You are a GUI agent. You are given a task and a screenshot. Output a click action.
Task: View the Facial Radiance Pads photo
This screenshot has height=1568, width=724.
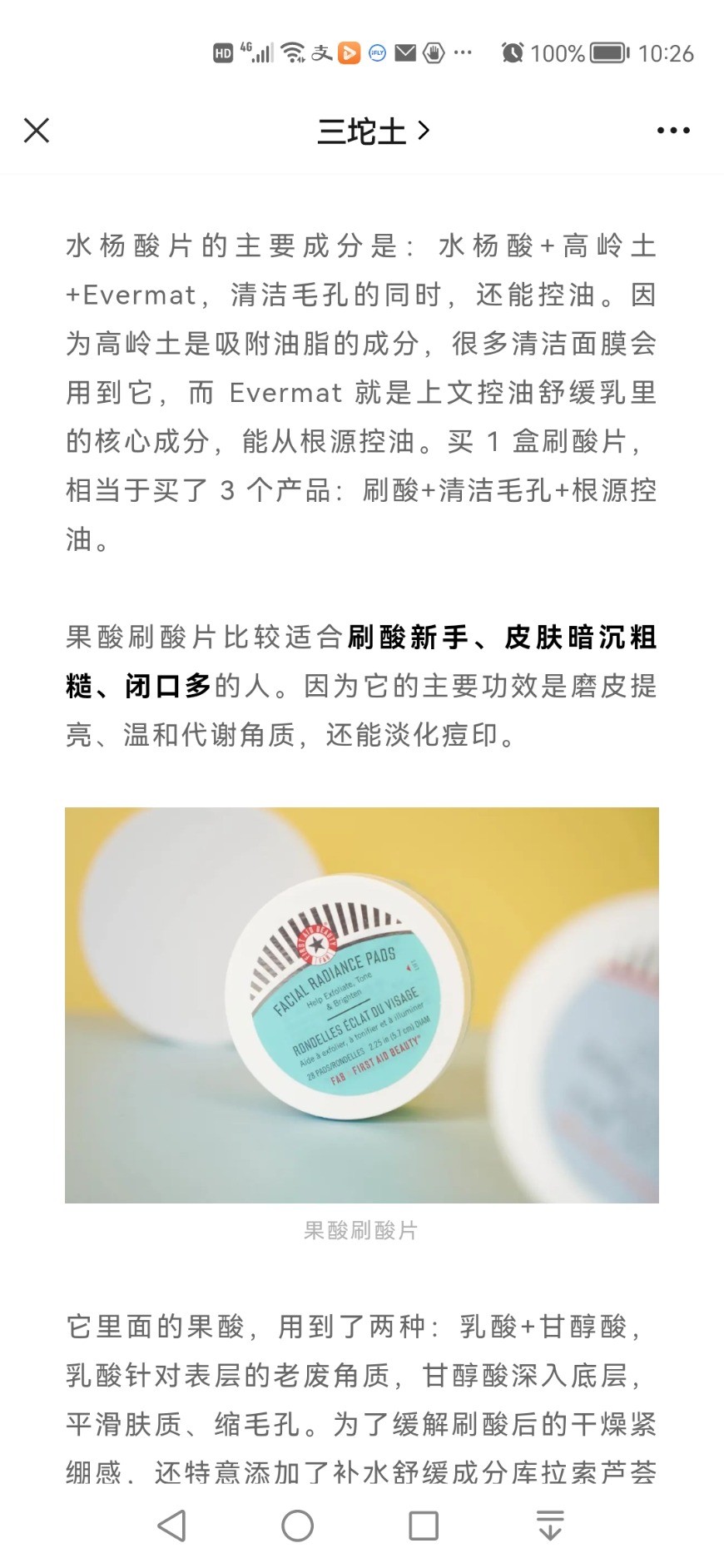361,1004
